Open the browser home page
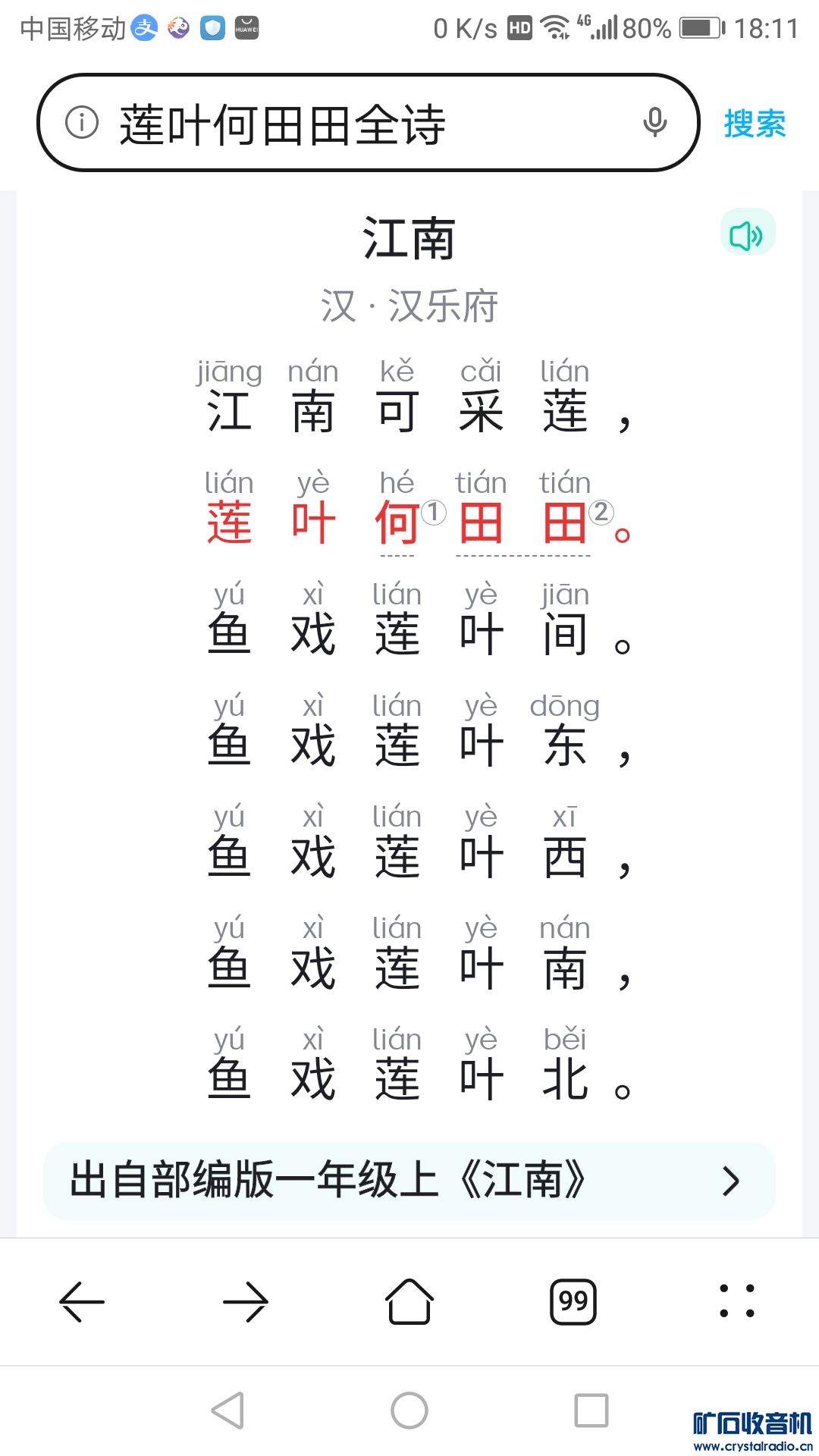This screenshot has width=819, height=1456. [409, 1302]
